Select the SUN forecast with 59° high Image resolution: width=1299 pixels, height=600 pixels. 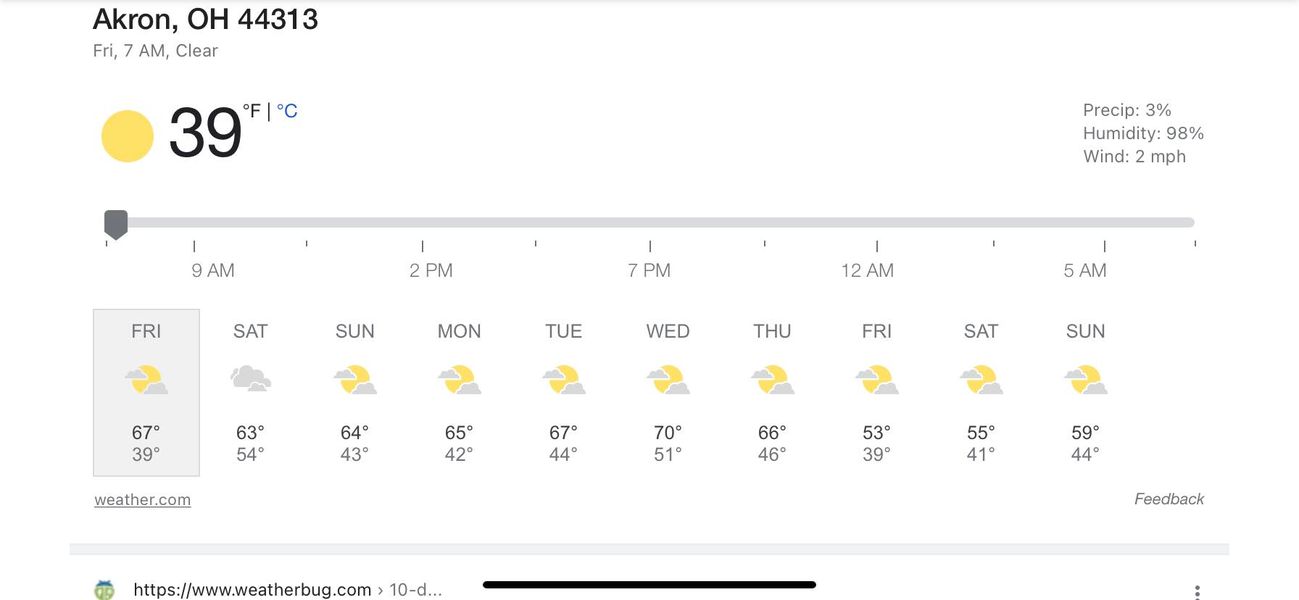pos(1085,392)
